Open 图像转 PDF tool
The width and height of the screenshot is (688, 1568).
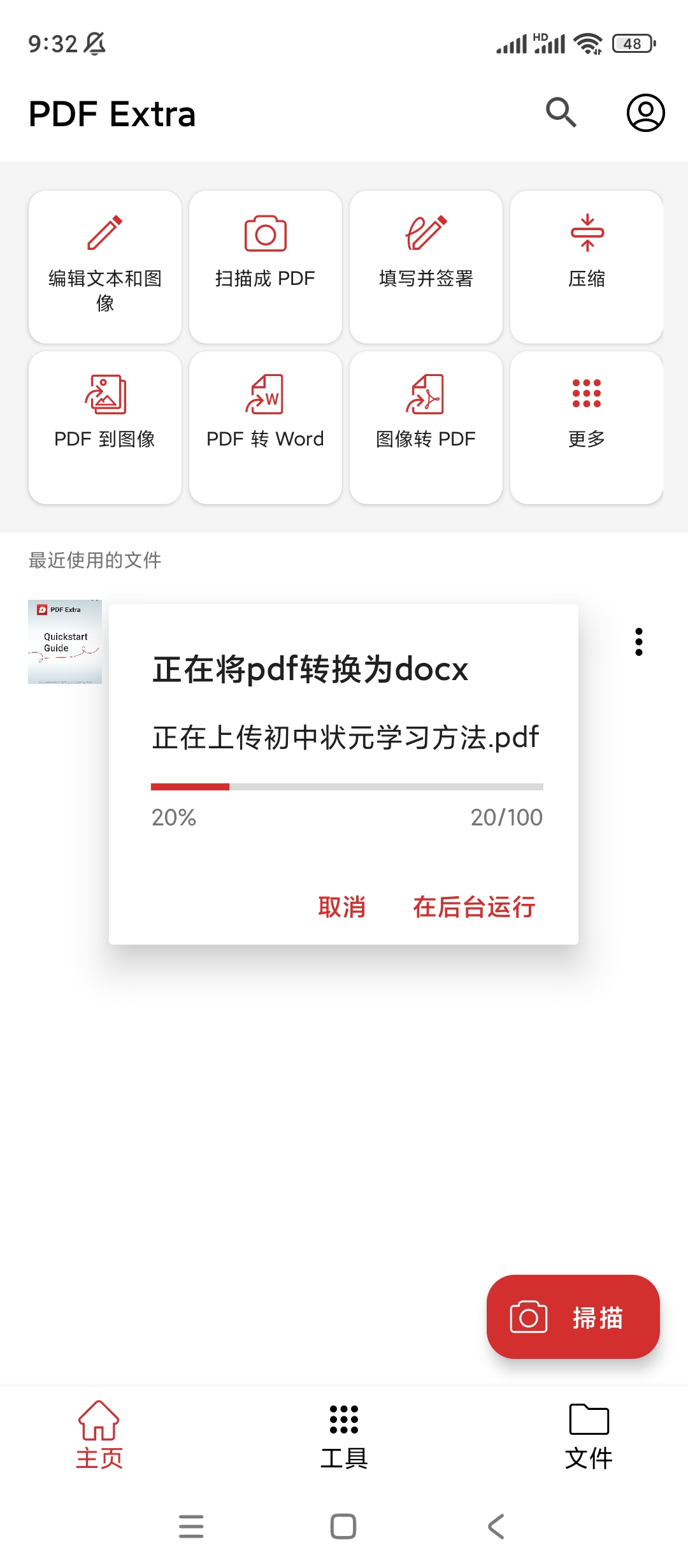tap(426, 427)
